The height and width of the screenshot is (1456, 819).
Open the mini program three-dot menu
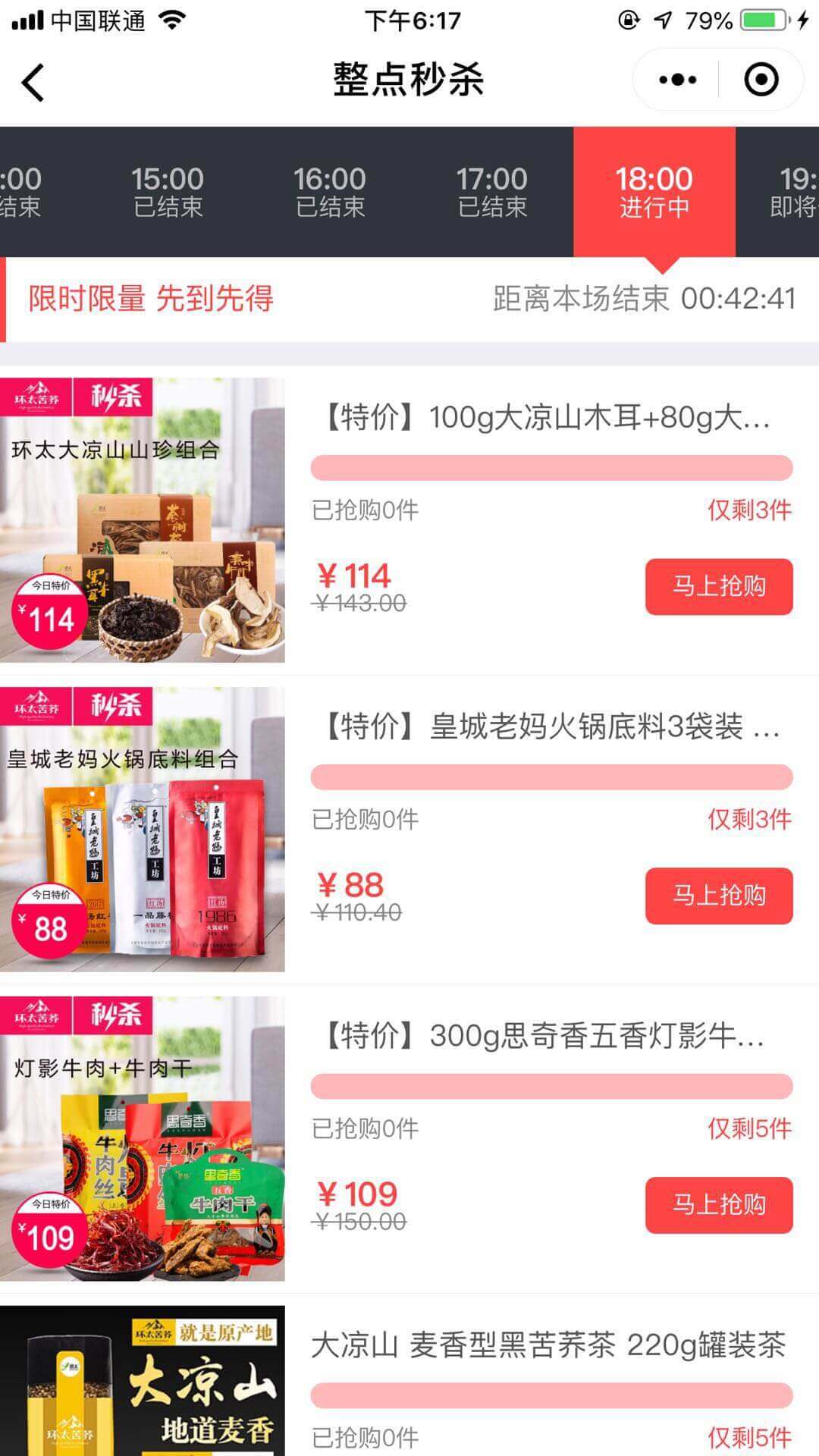coord(677,80)
